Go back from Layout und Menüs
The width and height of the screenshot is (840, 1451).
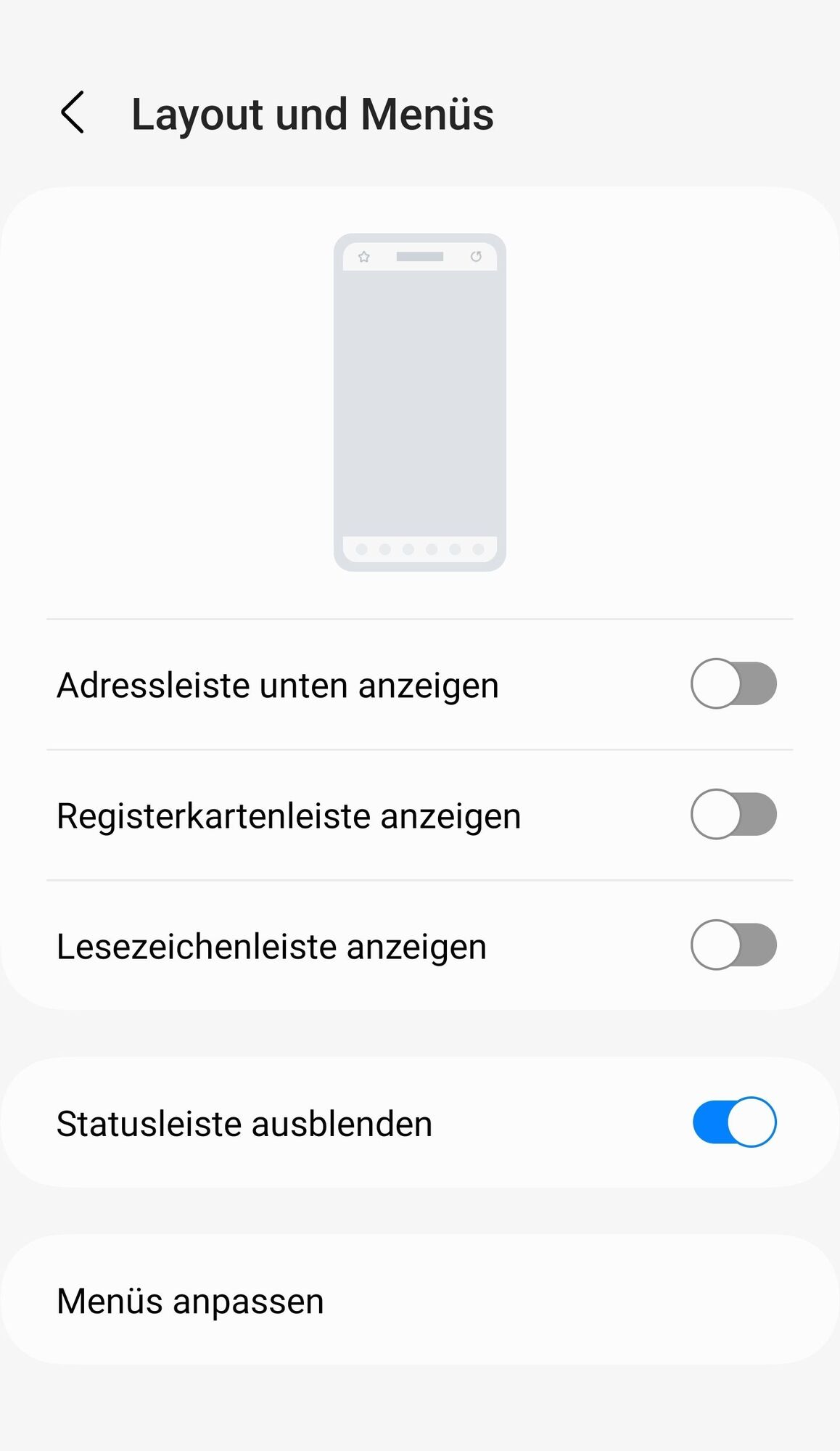tap(73, 113)
